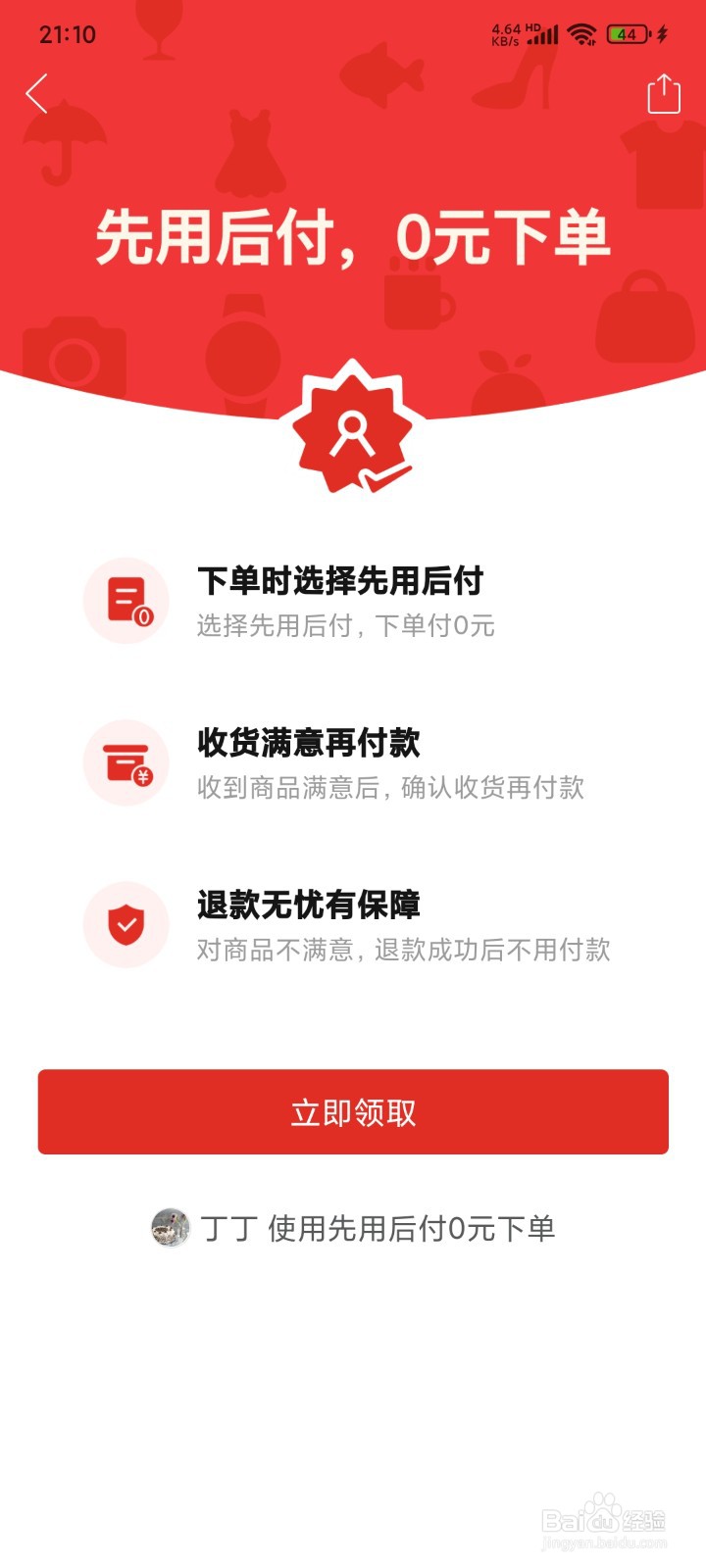Tap the headline 先用后付，0元下单
Screen dimensions: 706x1568
point(353,235)
